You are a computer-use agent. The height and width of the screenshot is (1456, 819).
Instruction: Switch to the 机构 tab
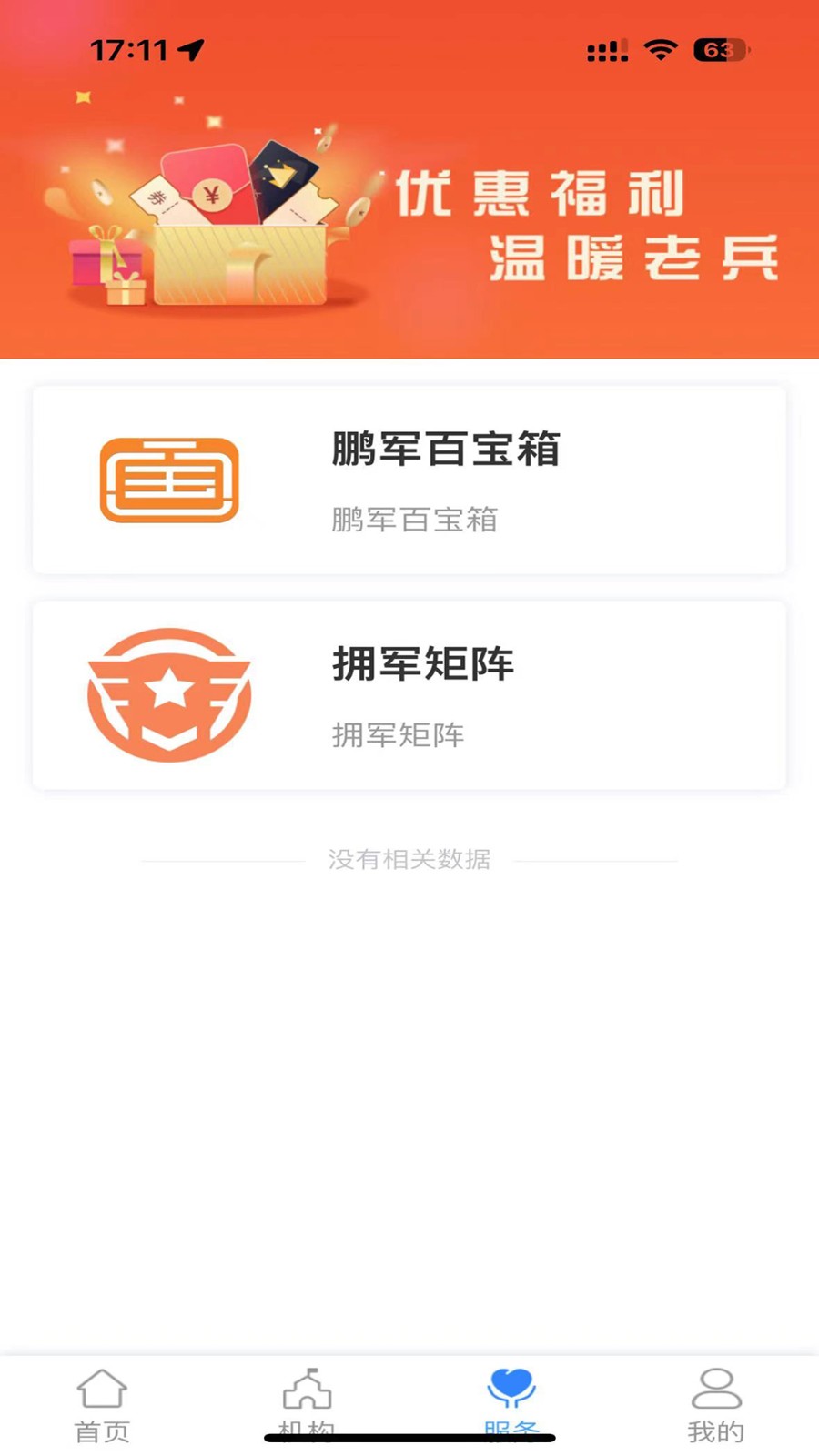(307, 1406)
